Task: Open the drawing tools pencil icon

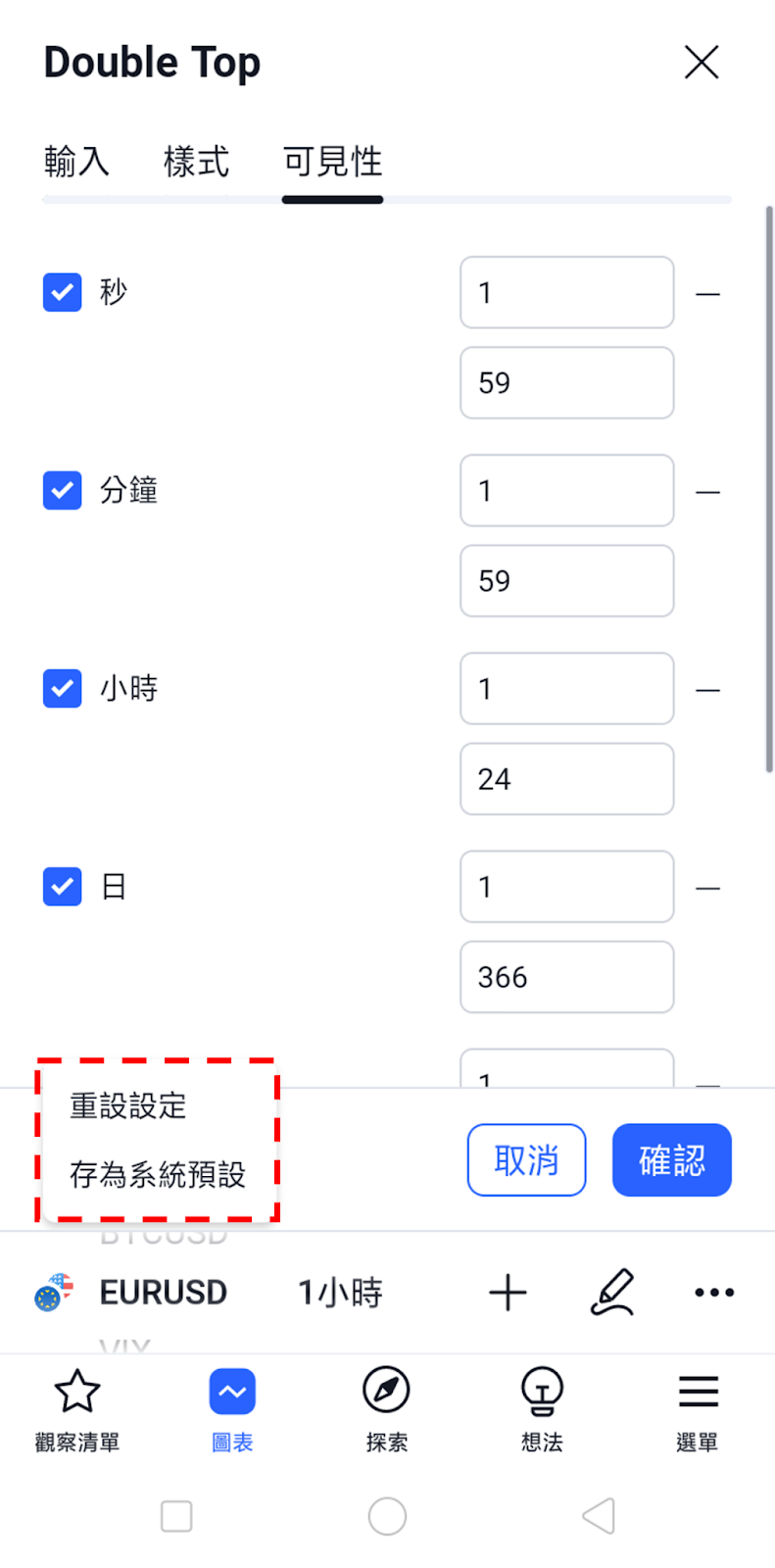Action: click(x=613, y=1292)
